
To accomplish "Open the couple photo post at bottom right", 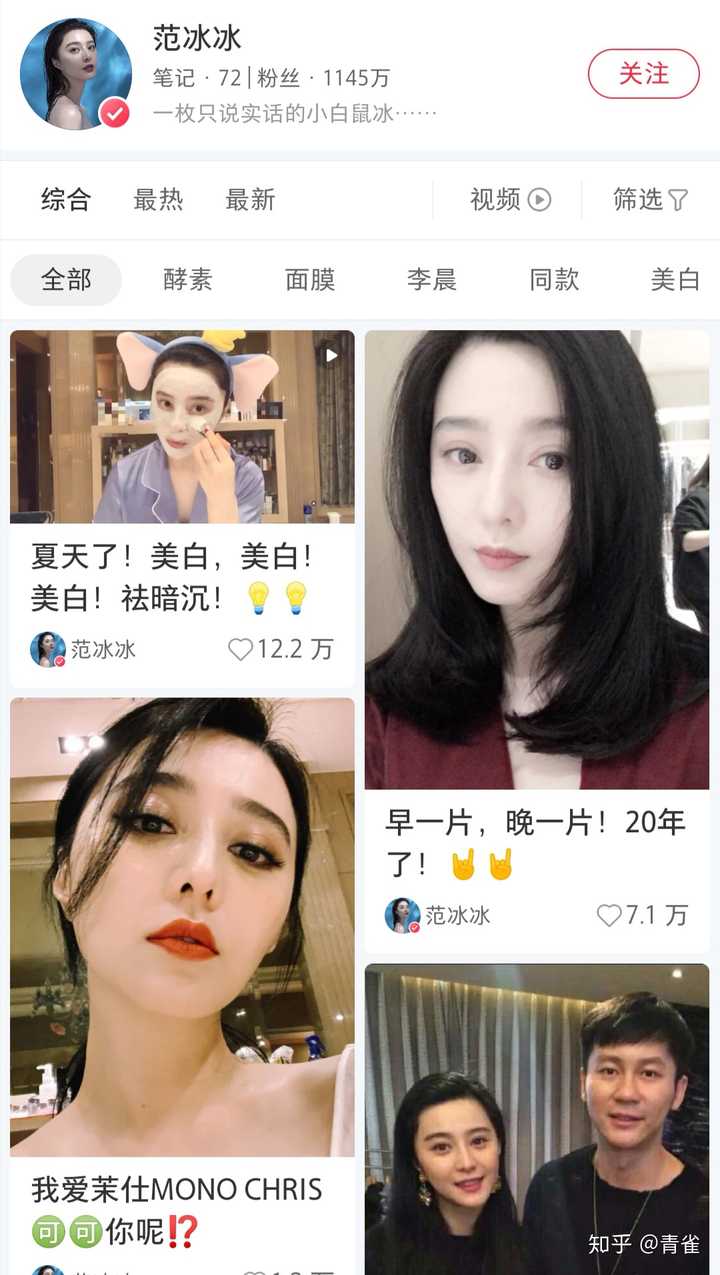I will (537, 1119).
